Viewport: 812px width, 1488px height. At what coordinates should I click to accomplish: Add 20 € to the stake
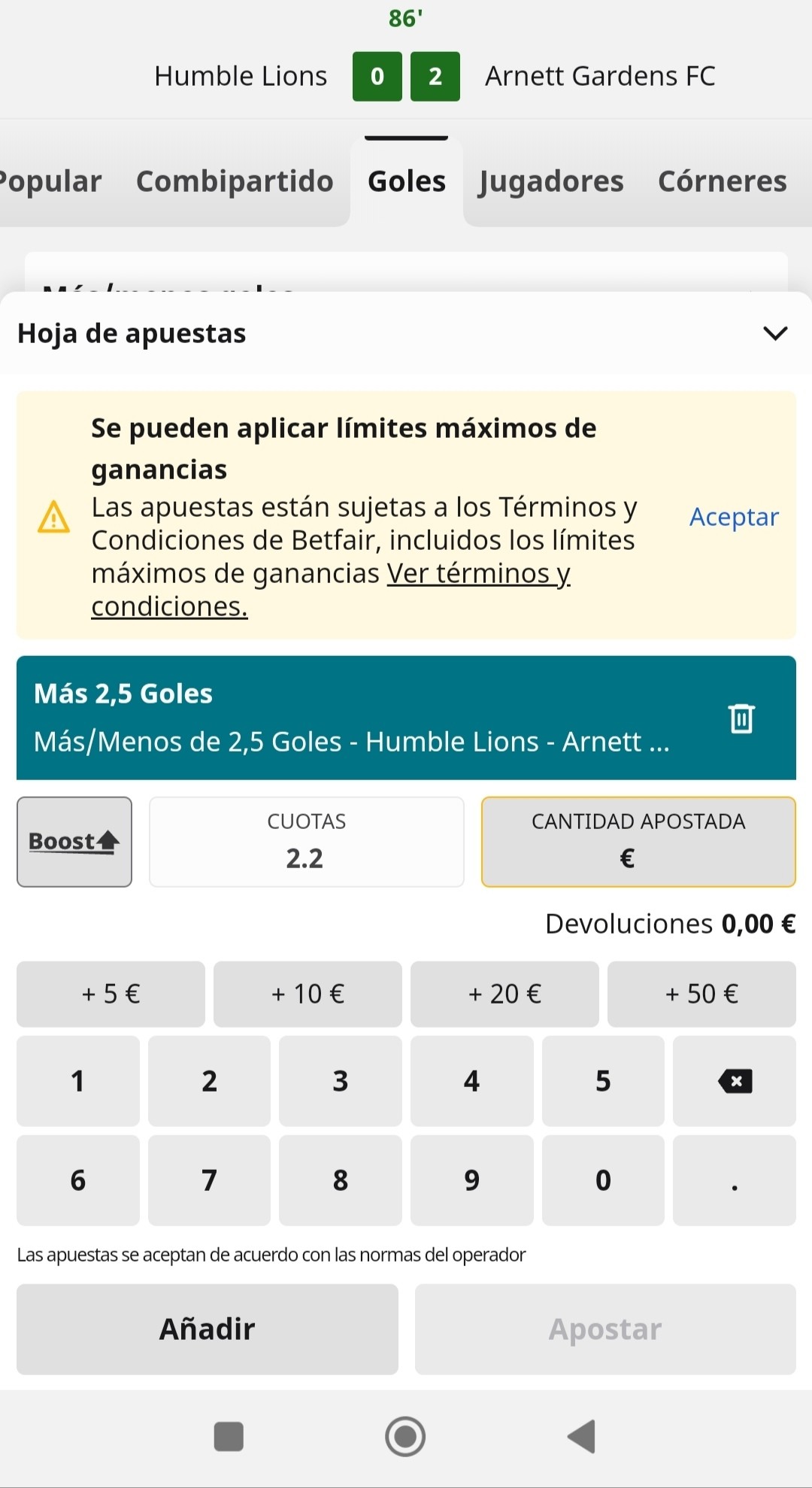[x=504, y=994]
